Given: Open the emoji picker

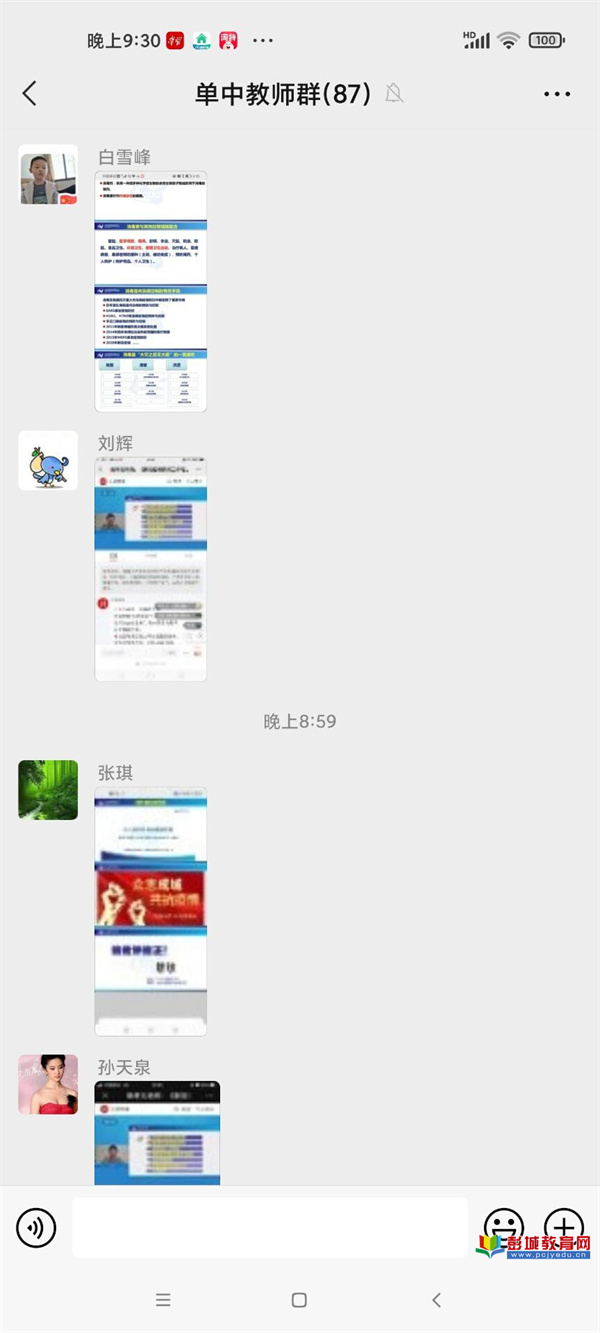Looking at the screenshot, I should pyautogui.click(x=503, y=1226).
